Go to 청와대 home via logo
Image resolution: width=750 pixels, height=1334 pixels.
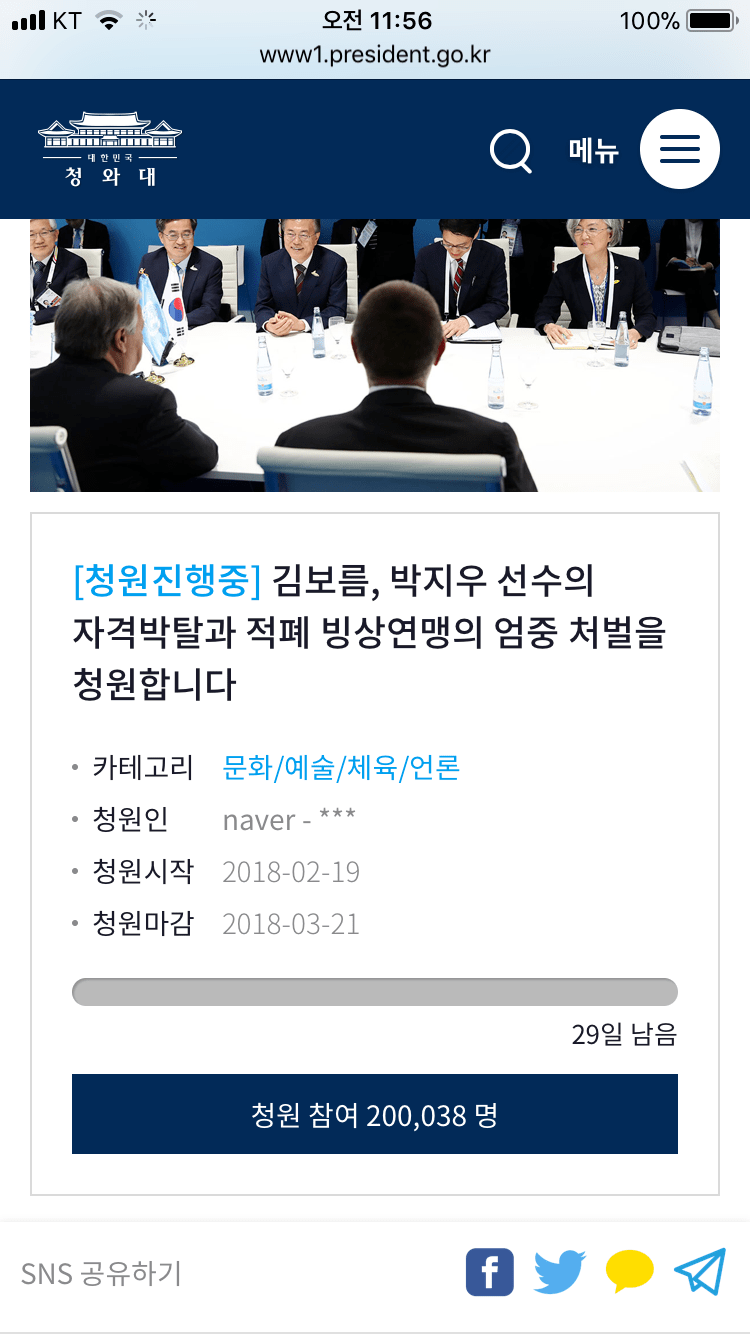(110, 150)
